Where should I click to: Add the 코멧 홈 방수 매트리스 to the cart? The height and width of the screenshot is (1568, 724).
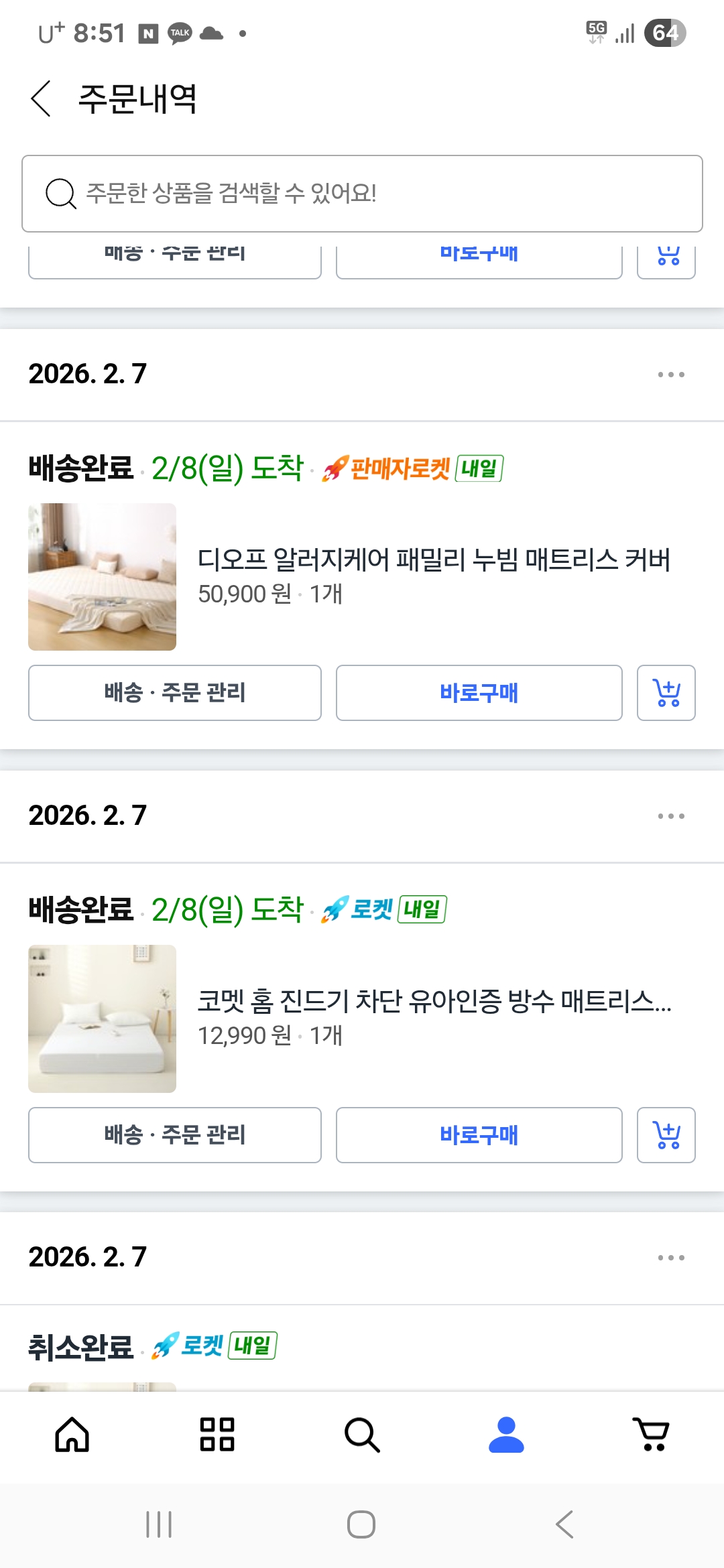pyautogui.click(x=666, y=1135)
